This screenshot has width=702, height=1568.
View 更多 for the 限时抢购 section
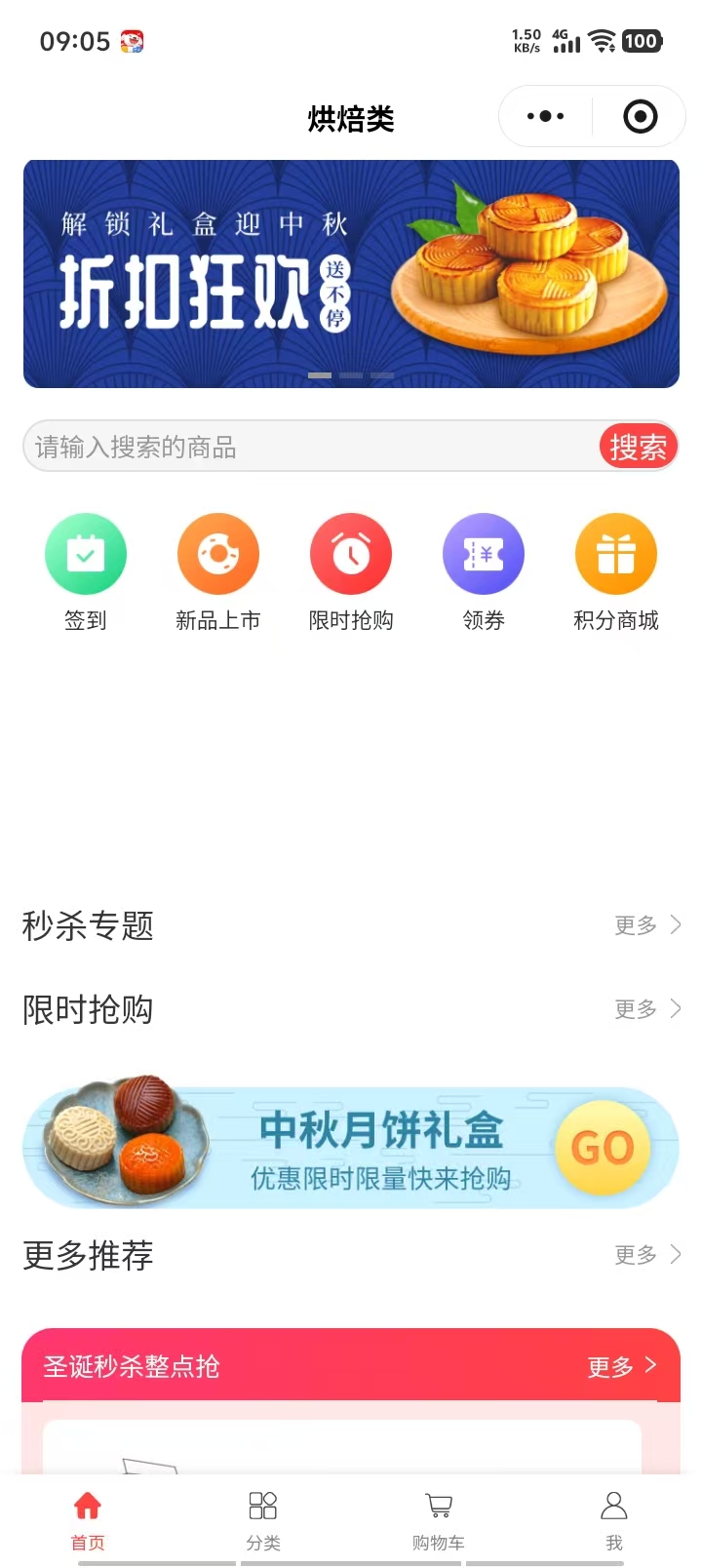point(646,1009)
